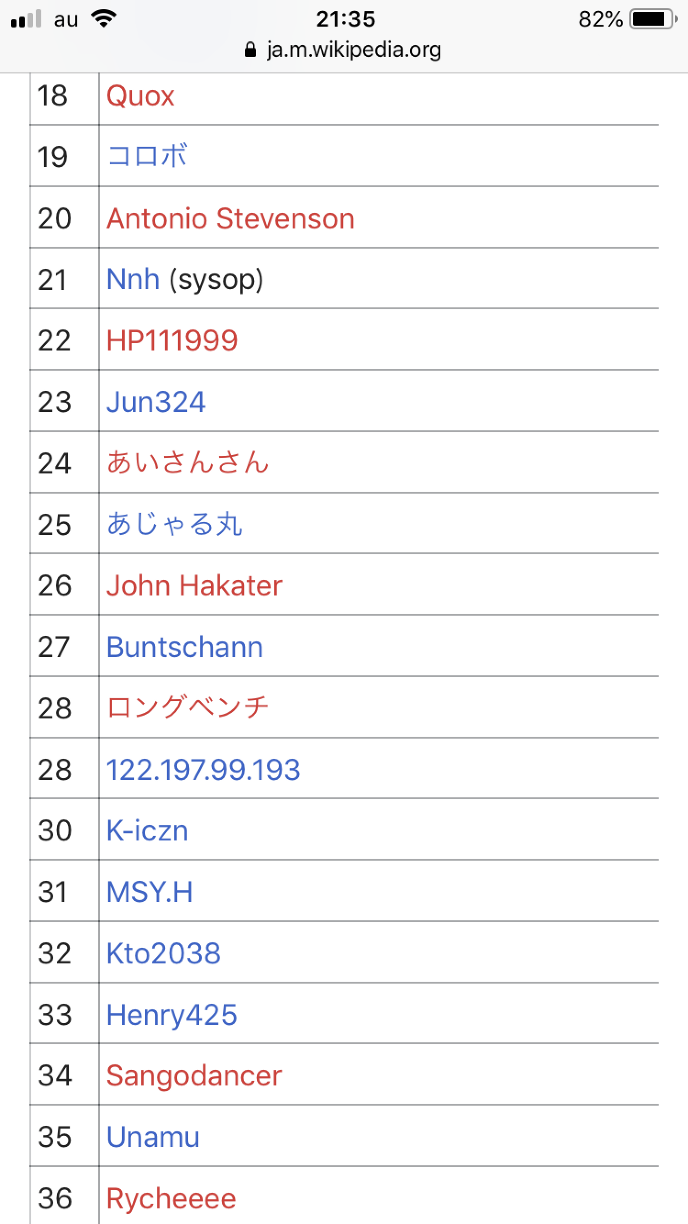Select the Rycheeee link
Viewport: 688px width, 1224px height.
pos(171,1198)
